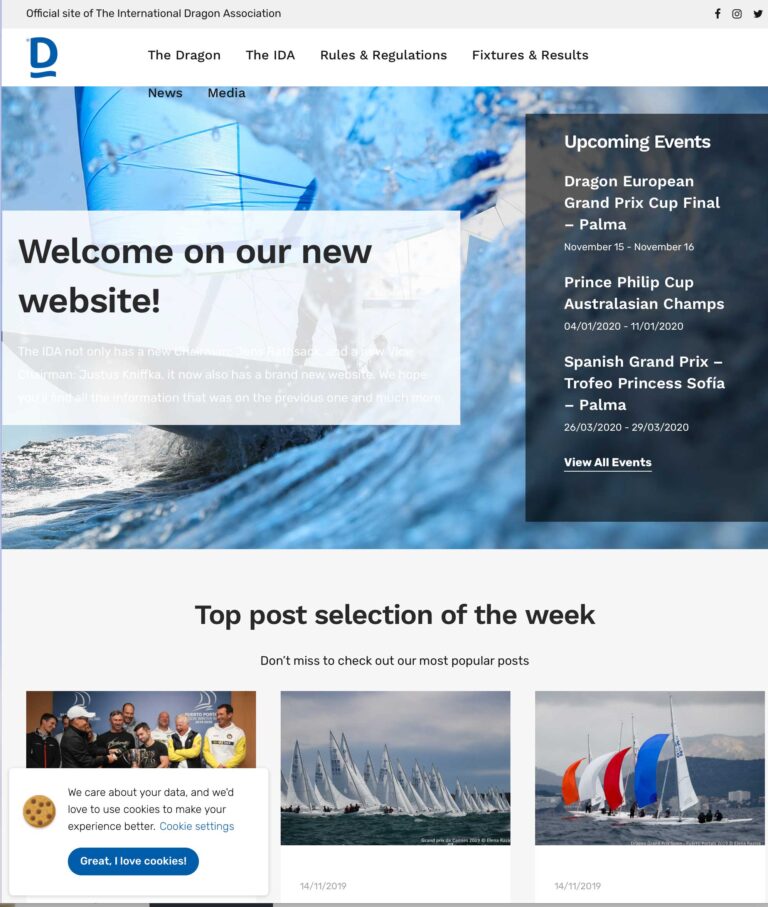Open Dragon European Grand Prix Cup Final event
This screenshot has width=768, height=907.
click(642, 202)
